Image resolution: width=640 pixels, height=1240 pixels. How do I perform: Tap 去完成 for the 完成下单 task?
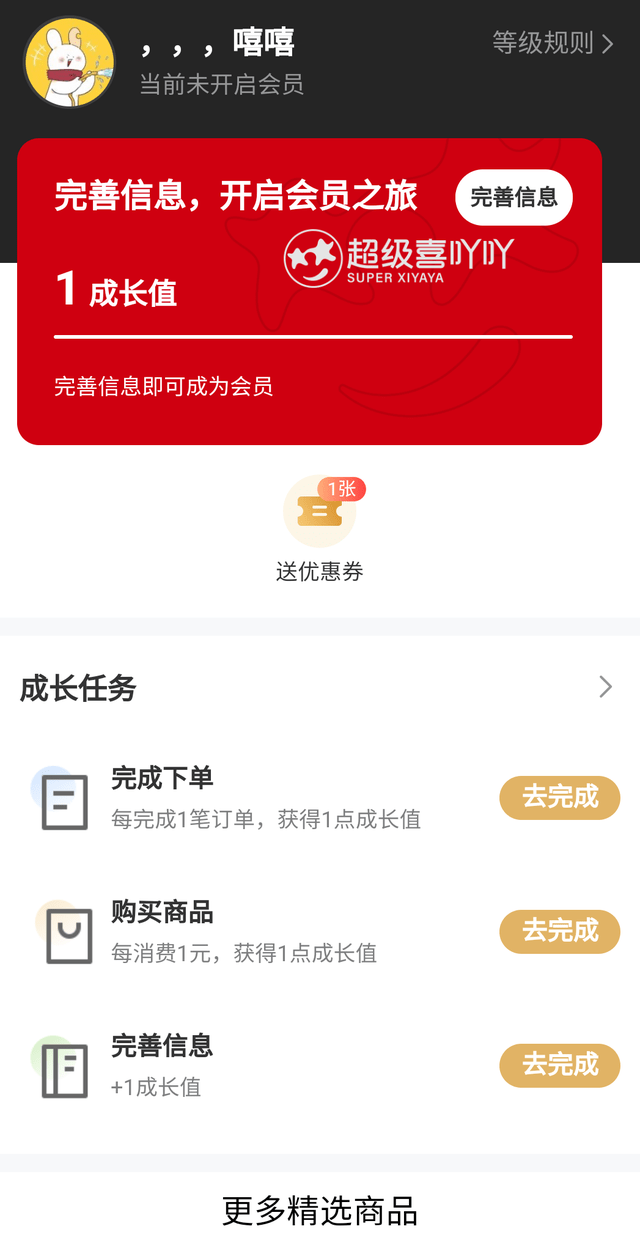tap(560, 797)
